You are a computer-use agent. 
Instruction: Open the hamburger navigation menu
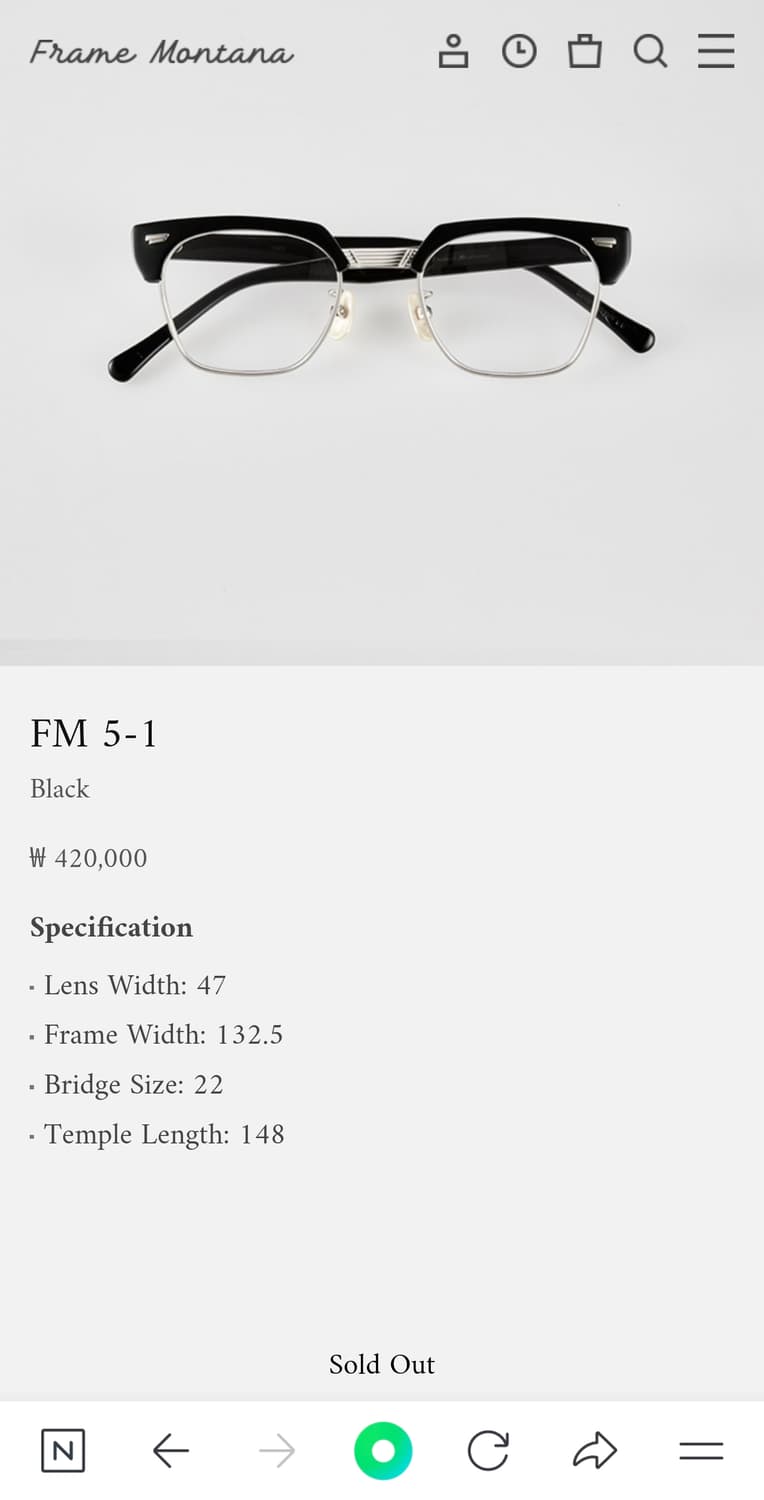(x=716, y=50)
